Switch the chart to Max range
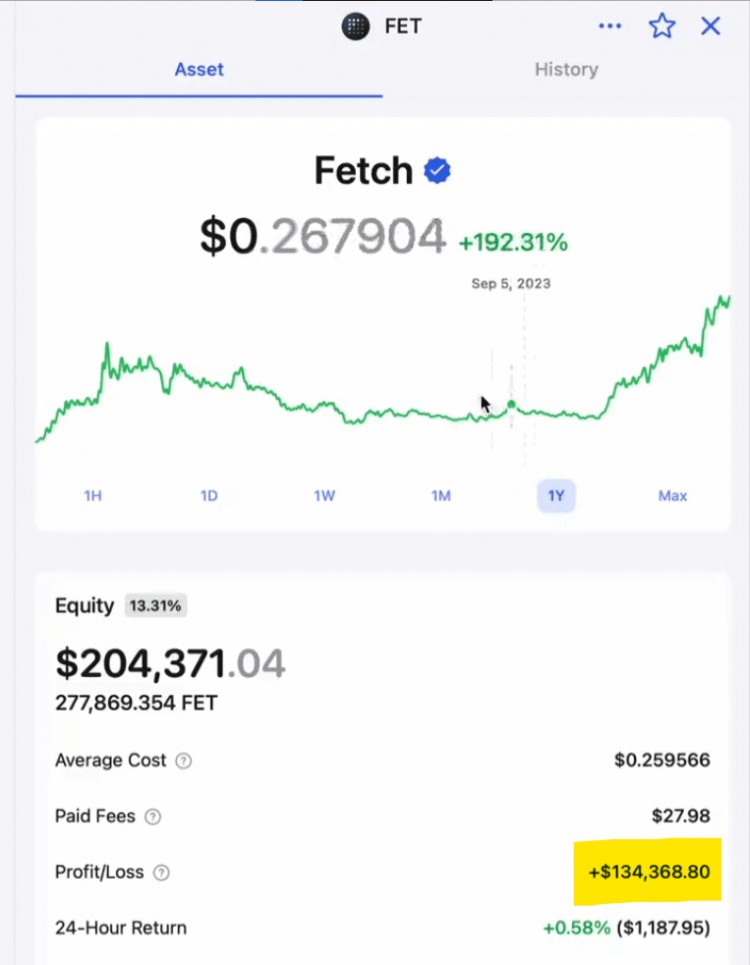The width and height of the screenshot is (750, 965). click(x=672, y=496)
